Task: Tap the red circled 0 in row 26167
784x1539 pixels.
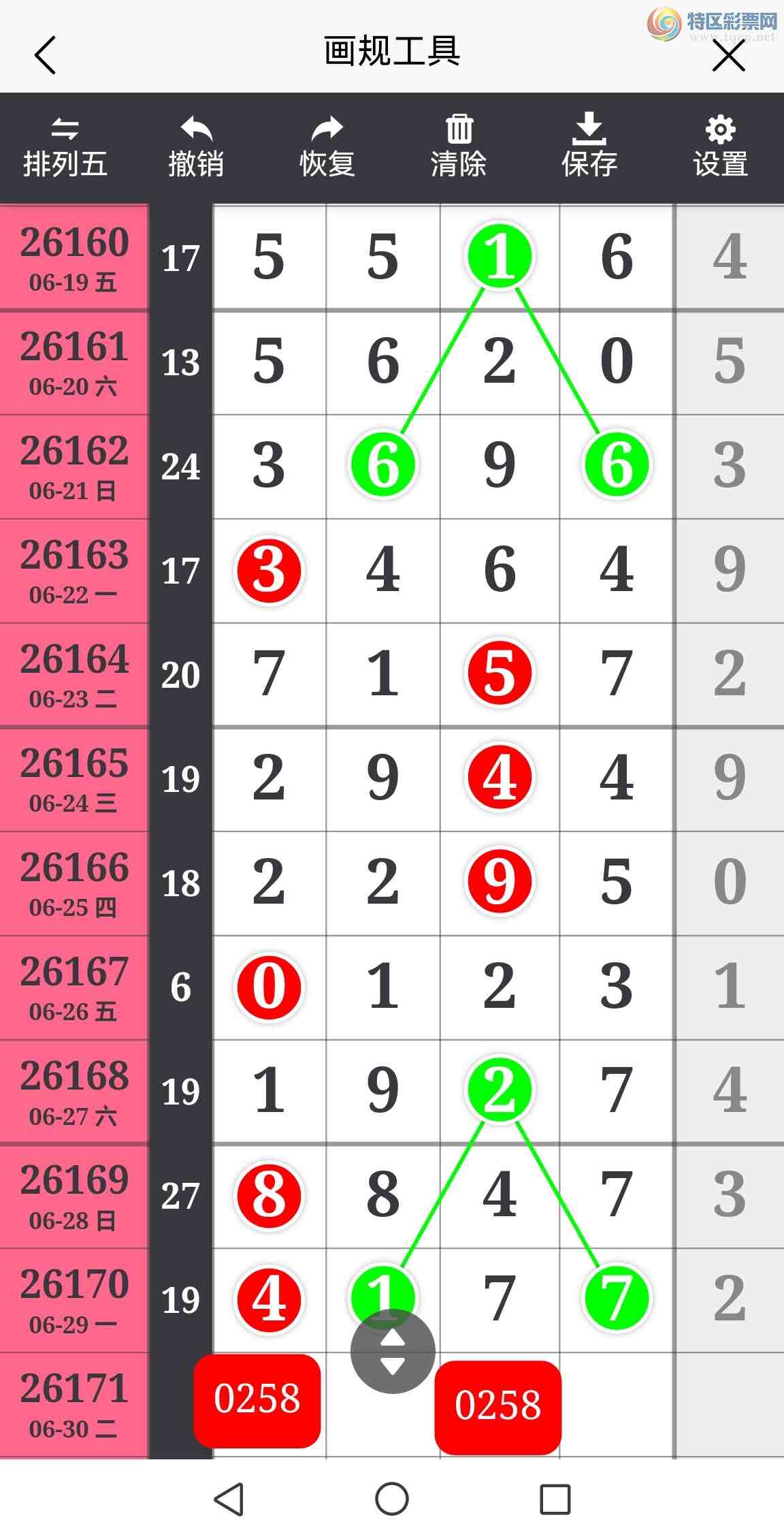Action: [x=269, y=987]
